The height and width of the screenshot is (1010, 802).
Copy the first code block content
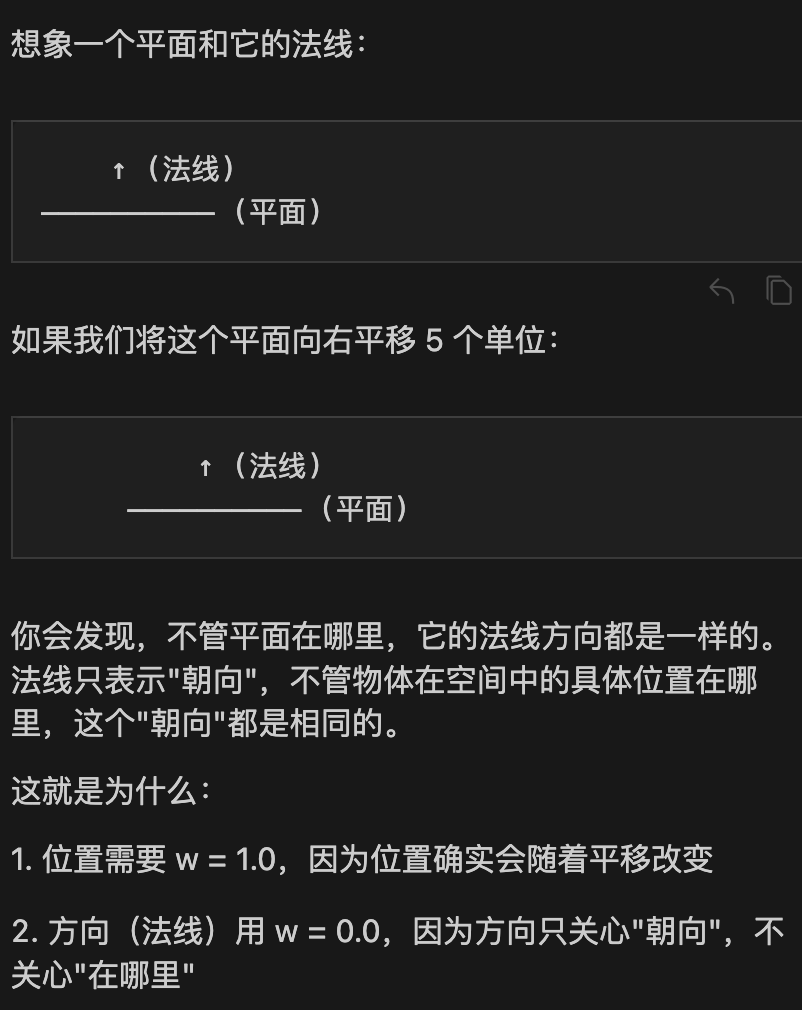click(x=778, y=290)
